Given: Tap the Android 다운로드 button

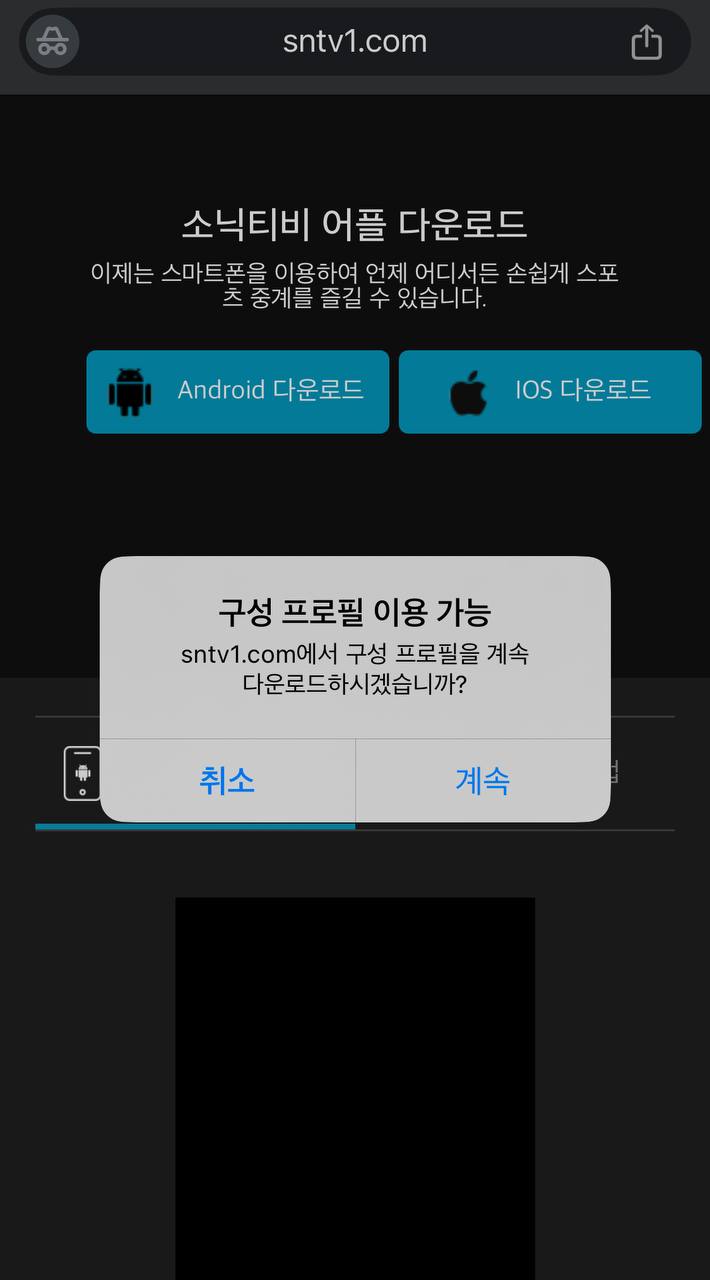Looking at the screenshot, I should [237, 391].
